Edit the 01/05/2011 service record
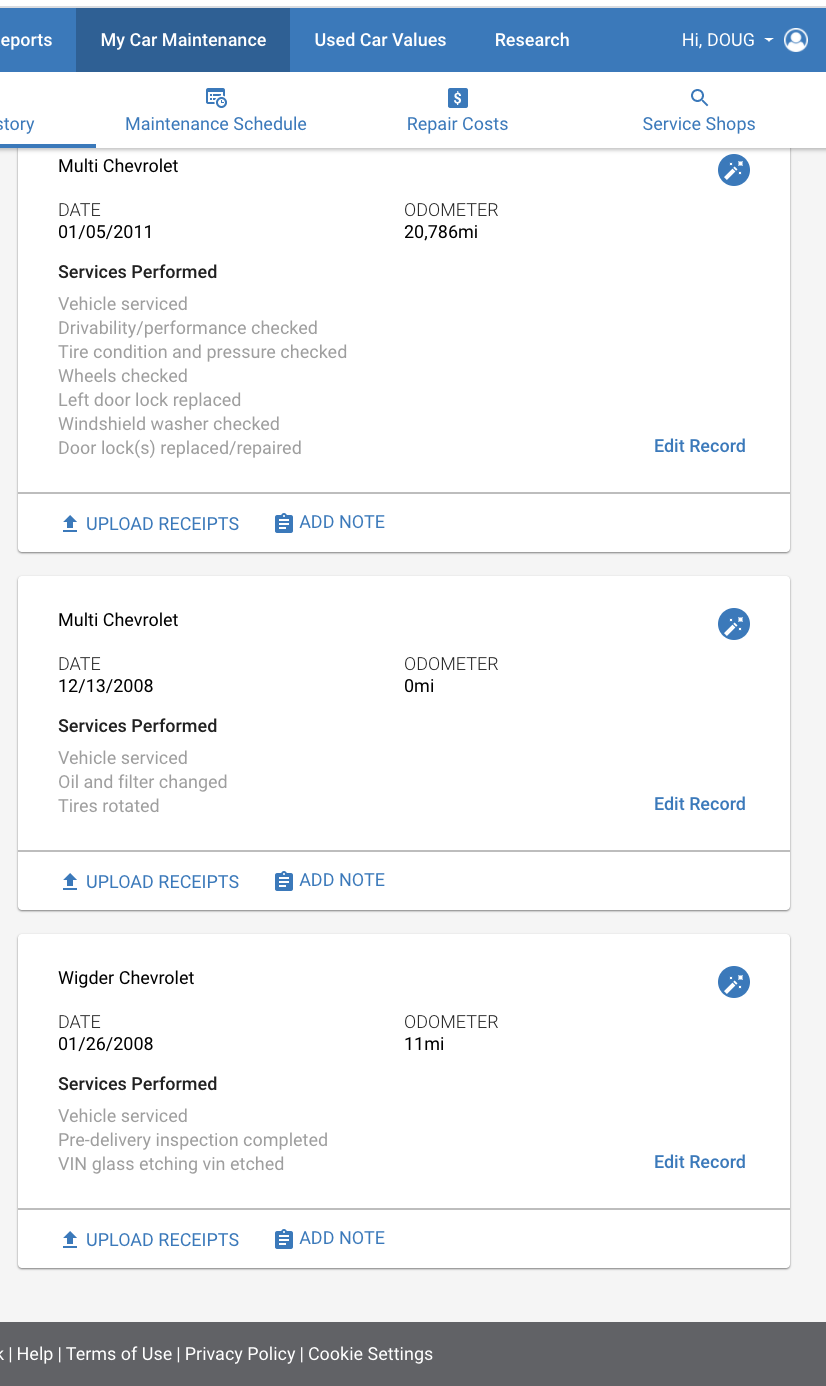Viewport: 826px width, 1386px height. (700, 446)
